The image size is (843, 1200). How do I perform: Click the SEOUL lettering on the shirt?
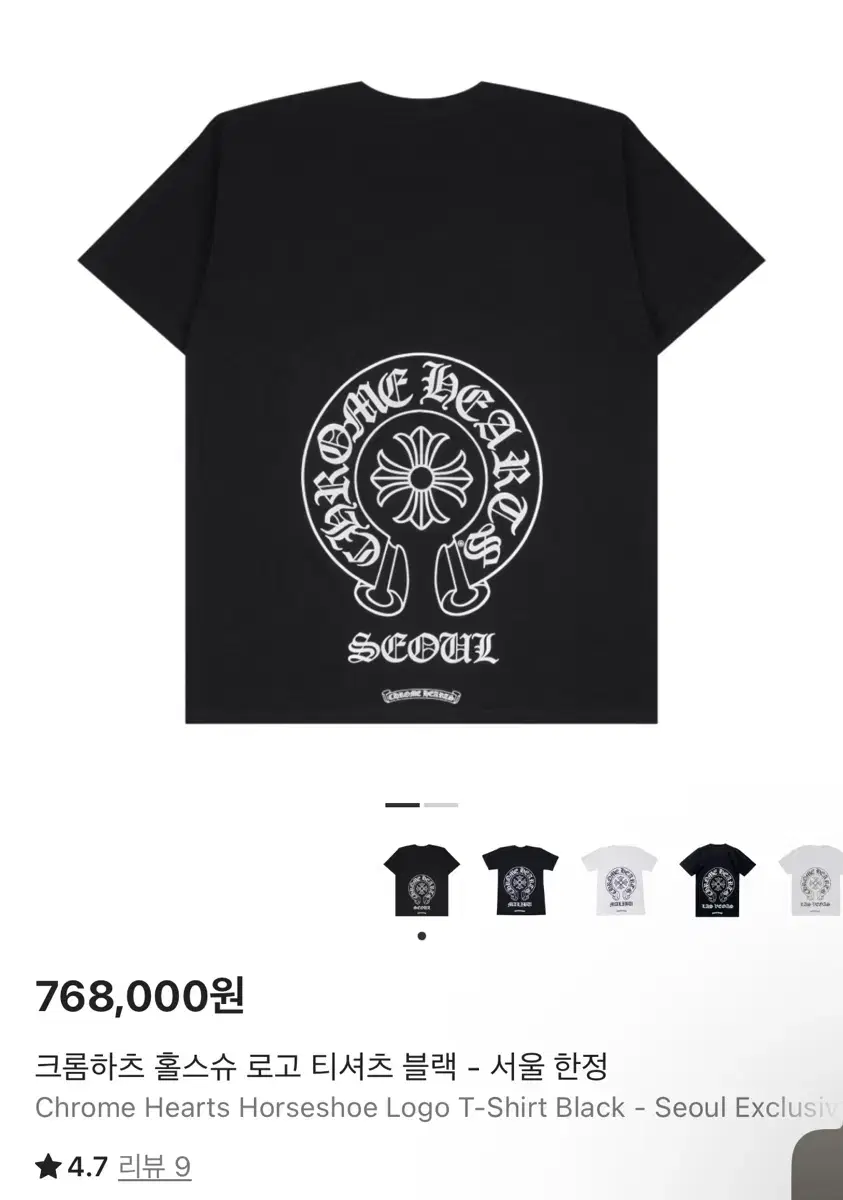click(x=421, y=648)
